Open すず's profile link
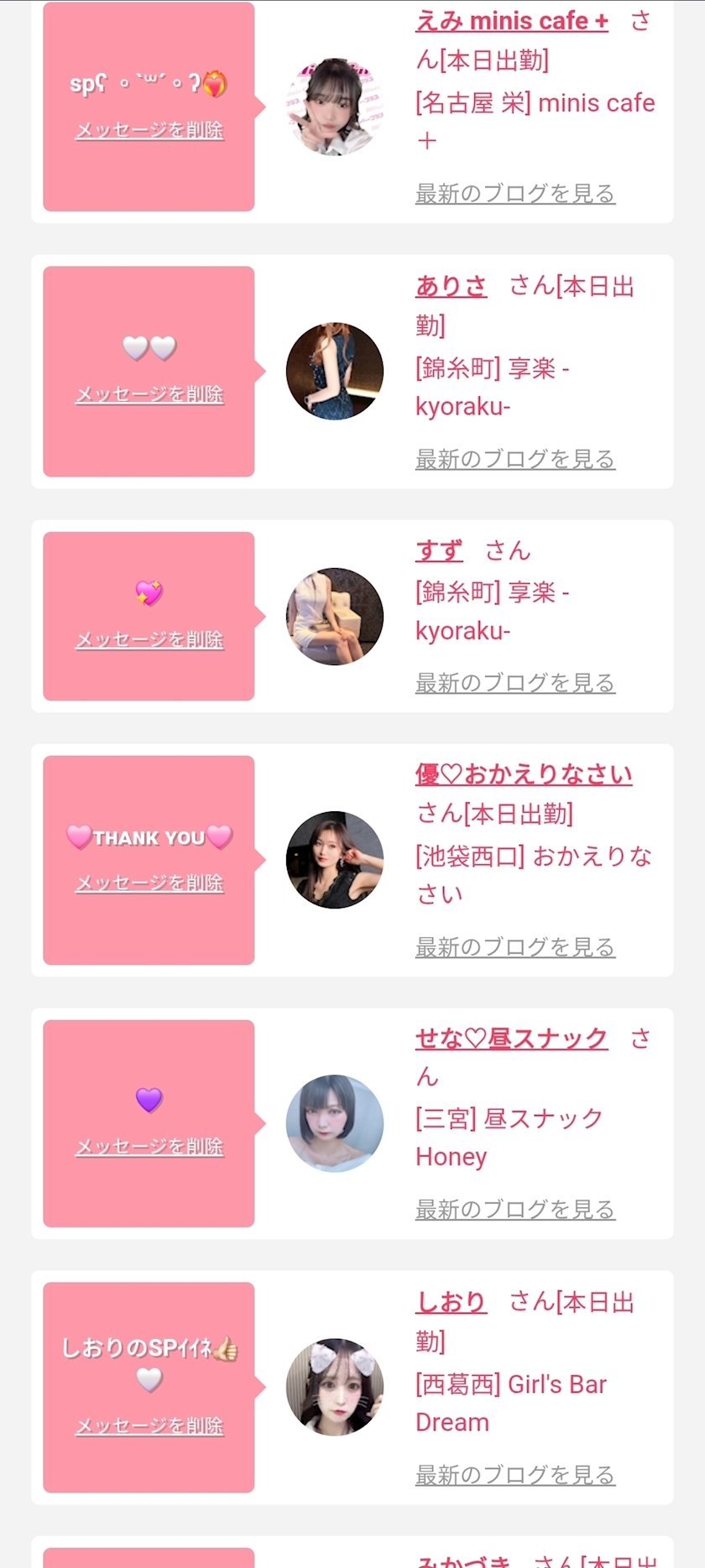The width and height of the screenshot is (705, 1568). pyautogui.click(x=439, y=551)
